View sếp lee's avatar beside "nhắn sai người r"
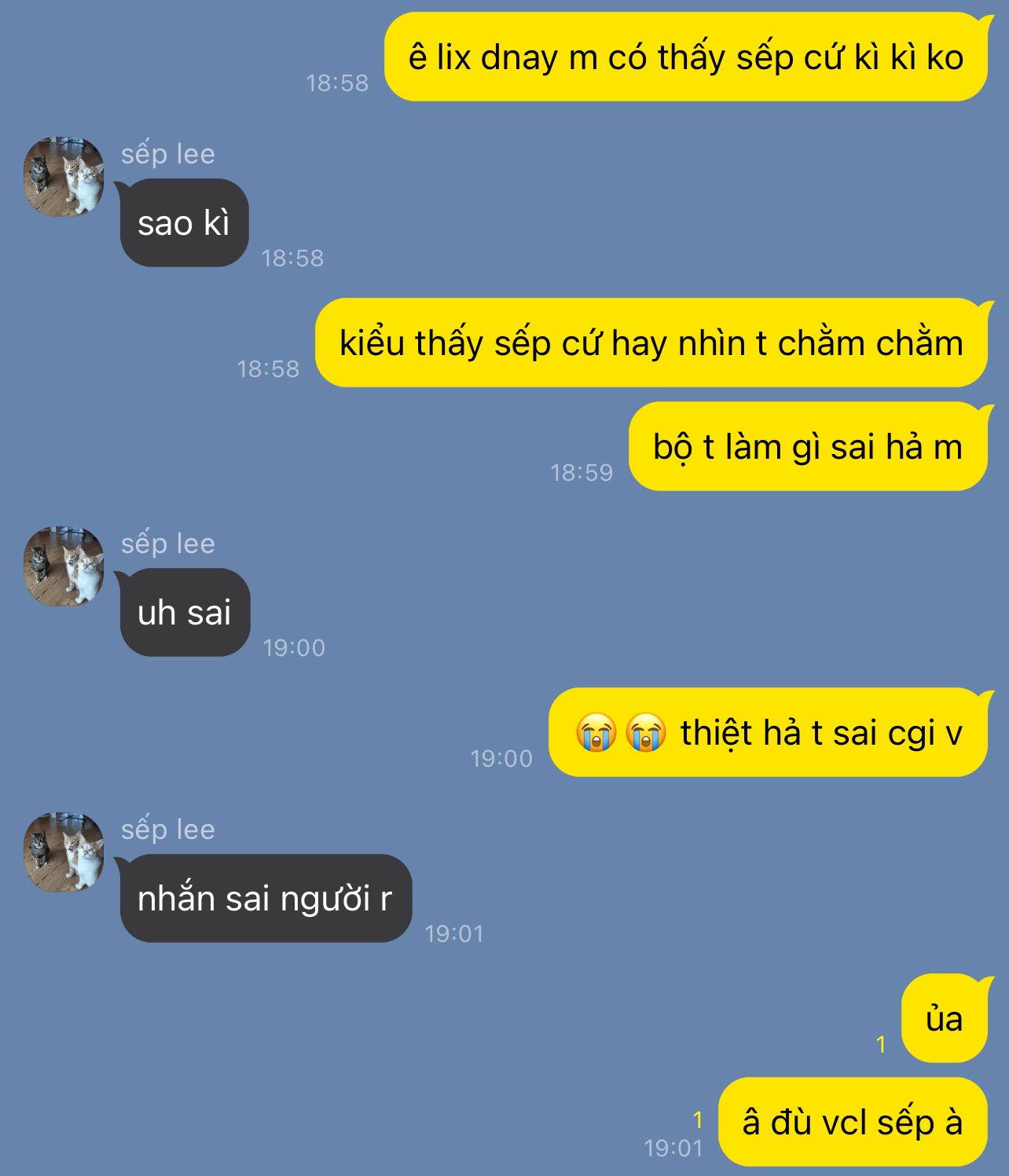Viewport: 1009px width, 1176px height. coord(64,852)
